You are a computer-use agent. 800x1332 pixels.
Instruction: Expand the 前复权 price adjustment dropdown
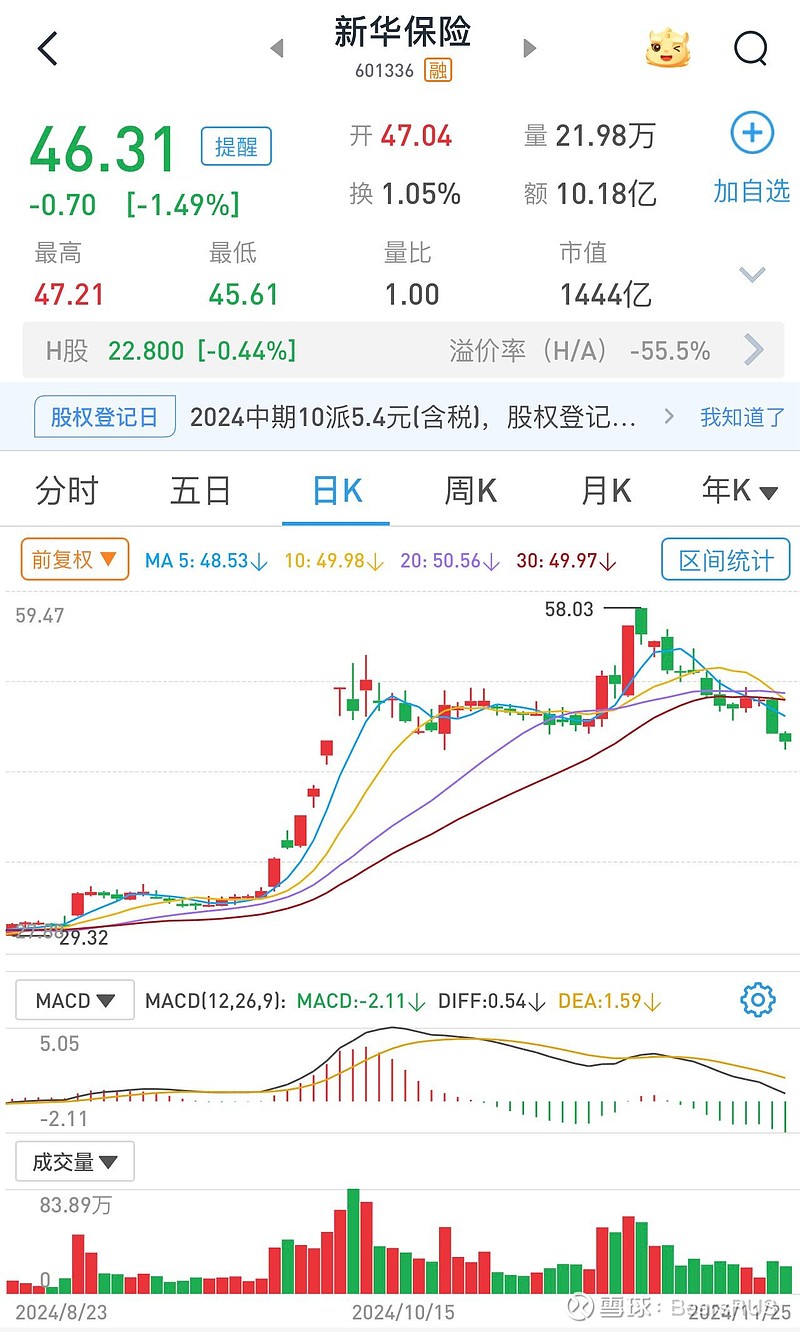73,560
